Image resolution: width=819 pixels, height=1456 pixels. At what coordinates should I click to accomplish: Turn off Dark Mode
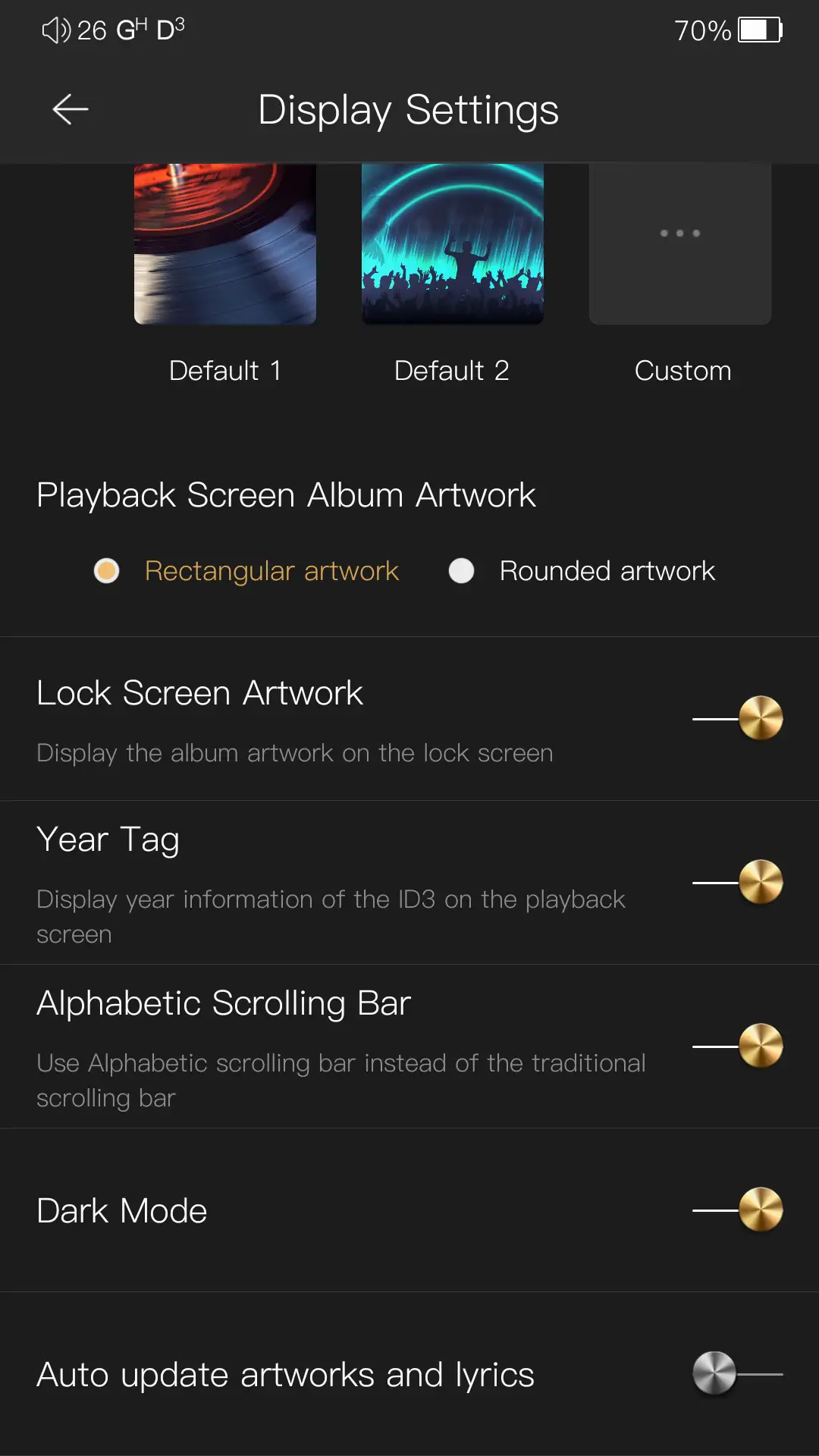pyautogui.click(x=738, y=1210)
